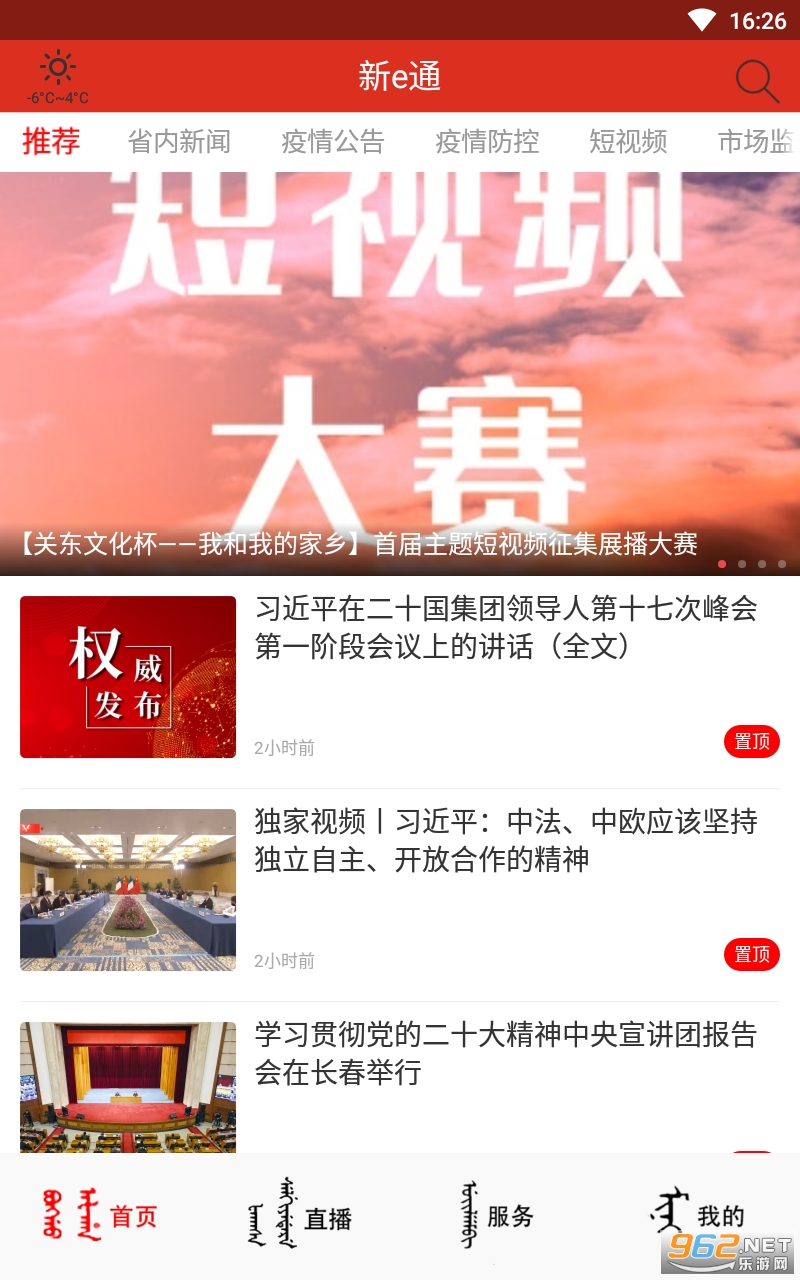Switch to the 疫情公告 tab
The image size is (800, 1280).
coord(333,142)
